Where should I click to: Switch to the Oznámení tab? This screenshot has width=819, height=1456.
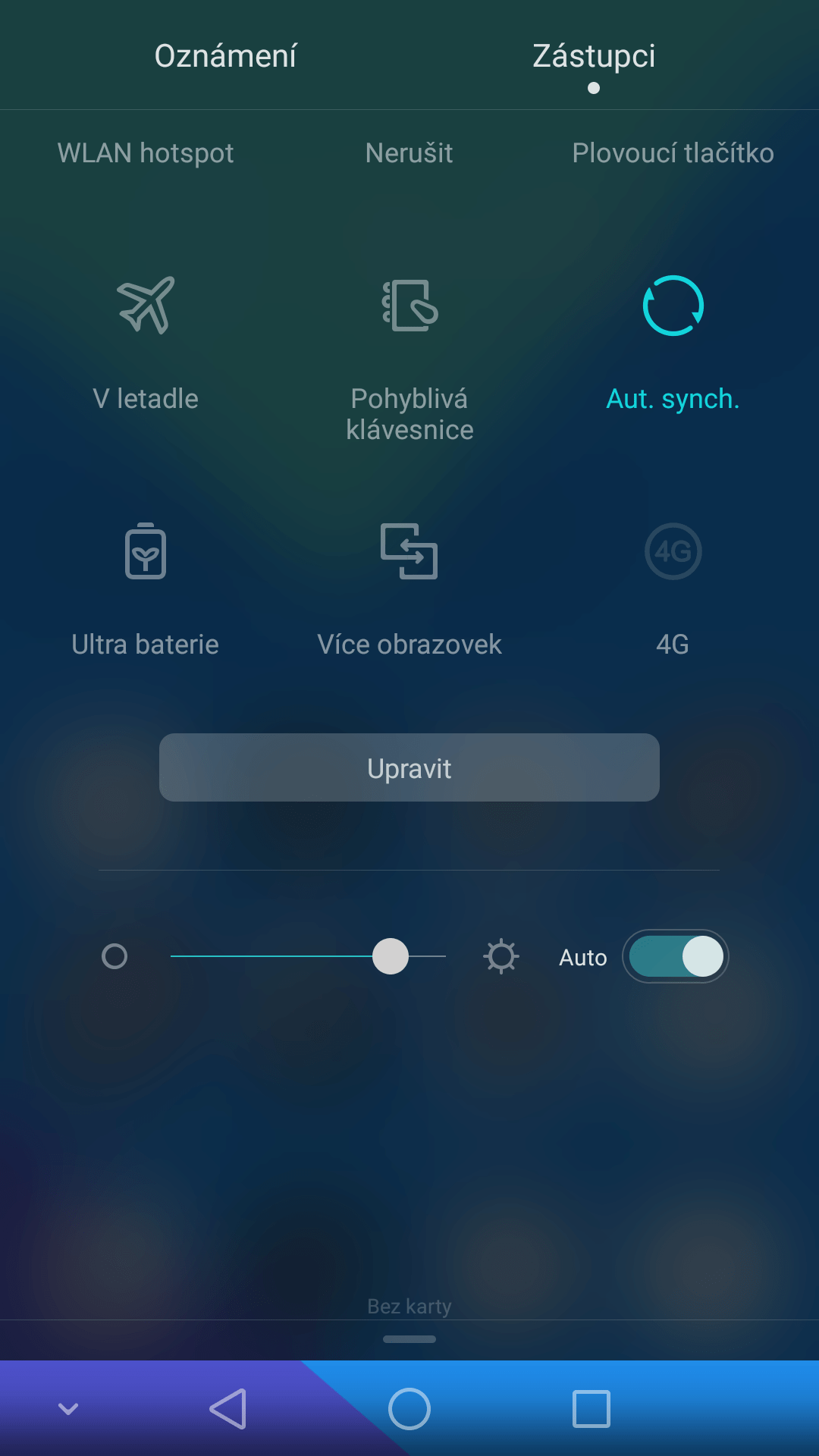[225, 56]
